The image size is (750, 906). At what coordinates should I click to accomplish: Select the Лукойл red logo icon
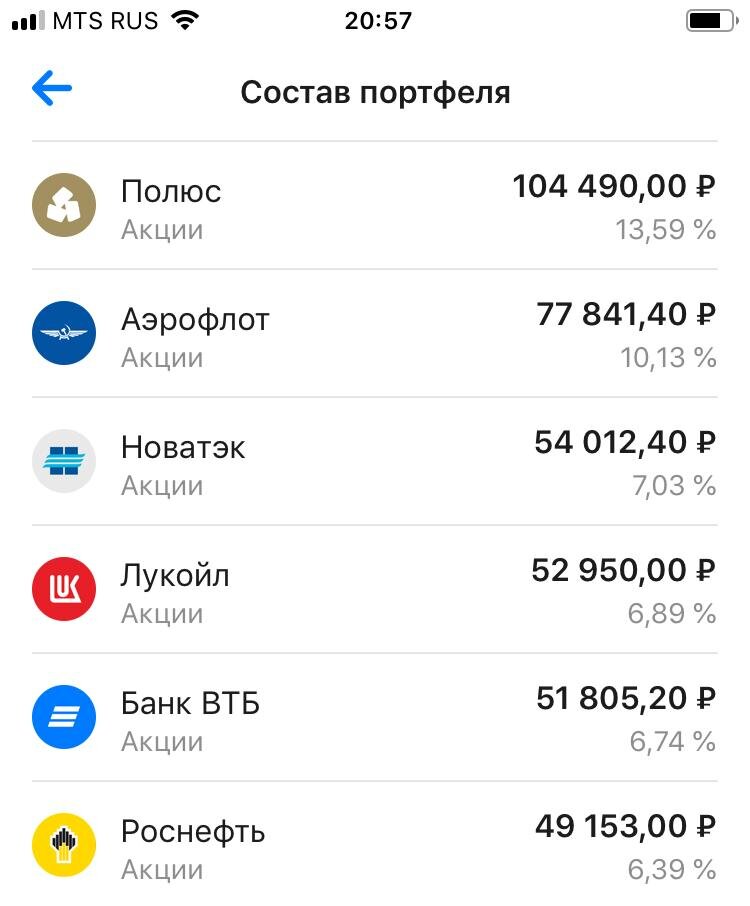pyautogui.click(x=64, y=589)
